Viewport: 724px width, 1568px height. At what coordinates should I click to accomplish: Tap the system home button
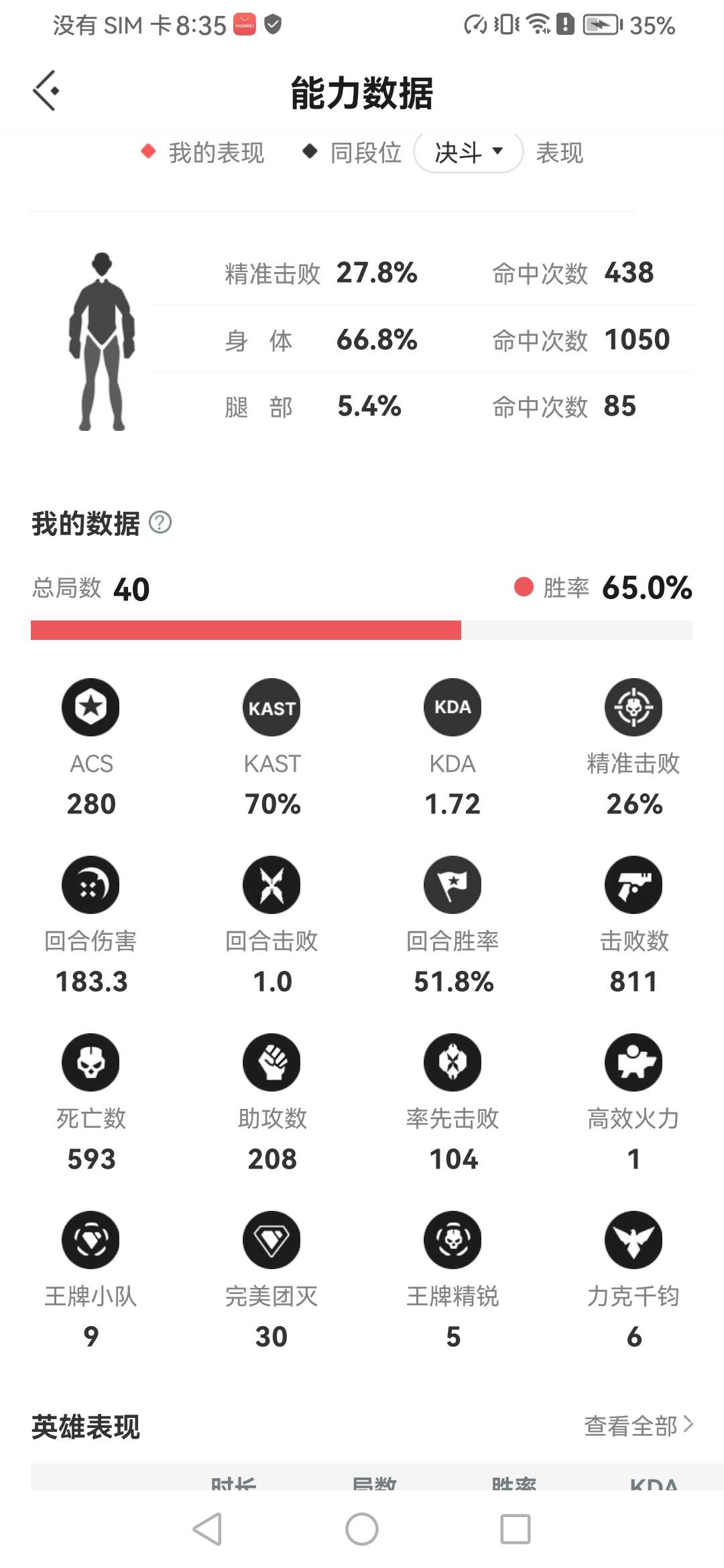361,1529
